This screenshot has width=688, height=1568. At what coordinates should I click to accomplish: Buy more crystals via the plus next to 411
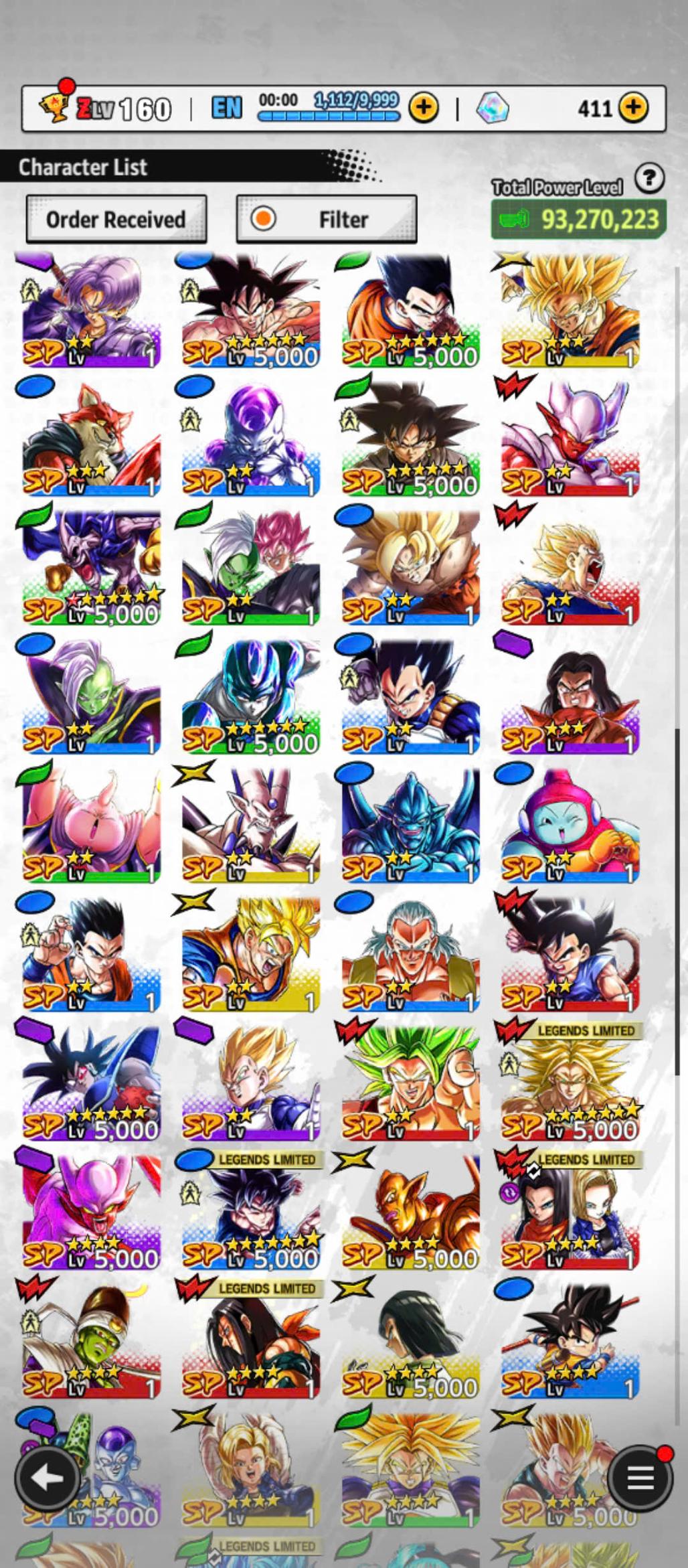click(632, 107)
